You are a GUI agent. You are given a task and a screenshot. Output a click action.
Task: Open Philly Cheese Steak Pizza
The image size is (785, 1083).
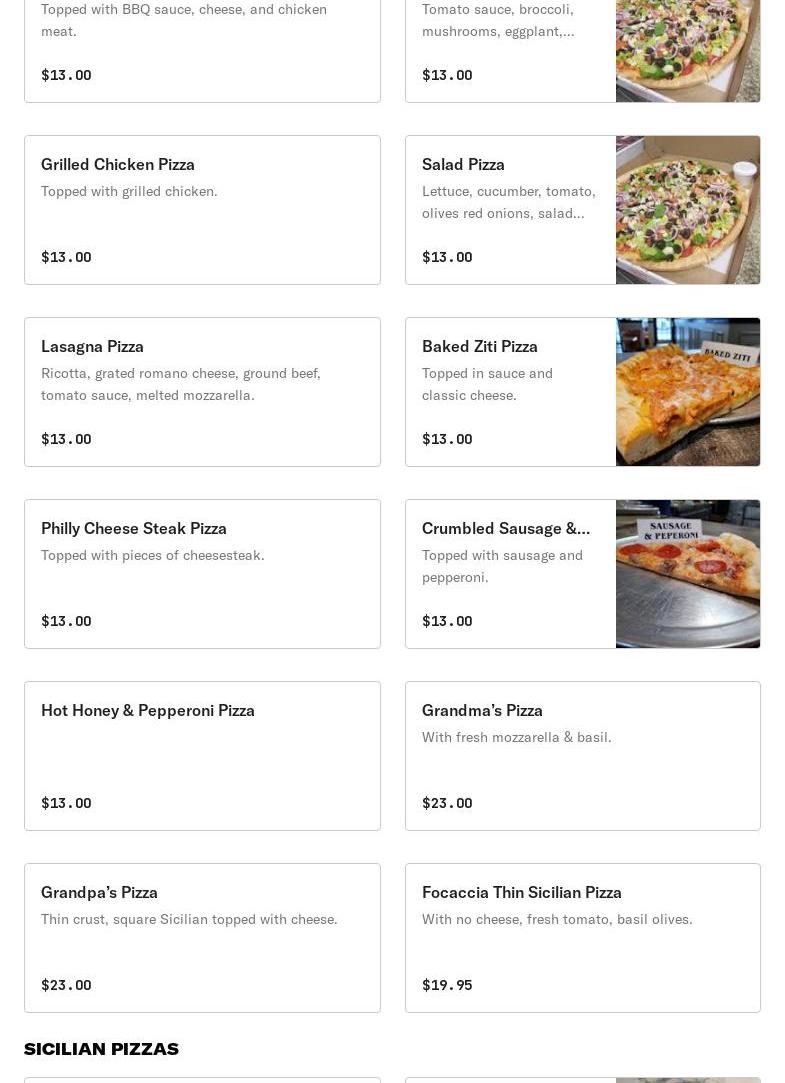point(202,574)
